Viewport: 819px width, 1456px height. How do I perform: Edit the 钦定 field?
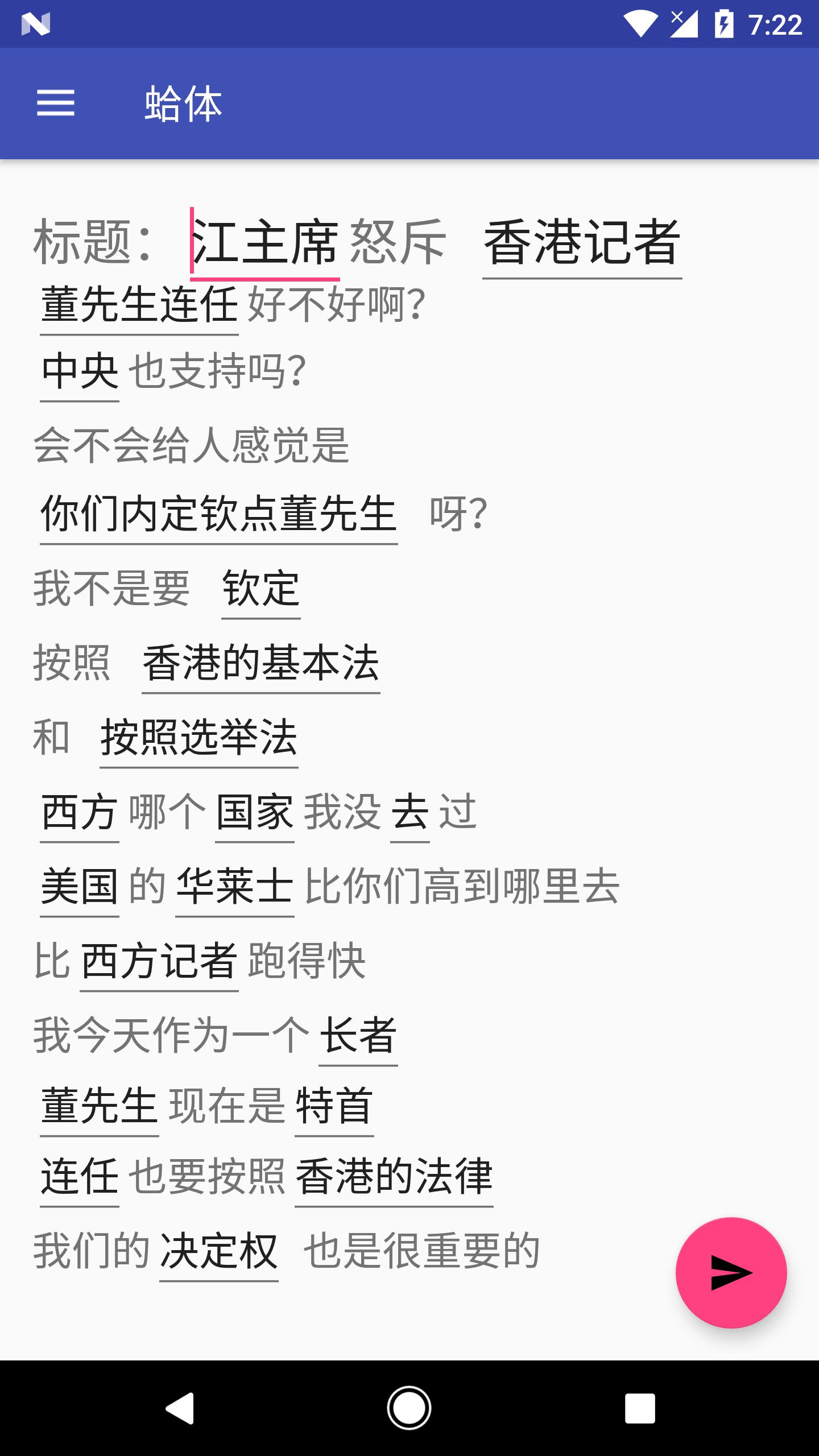261,589
